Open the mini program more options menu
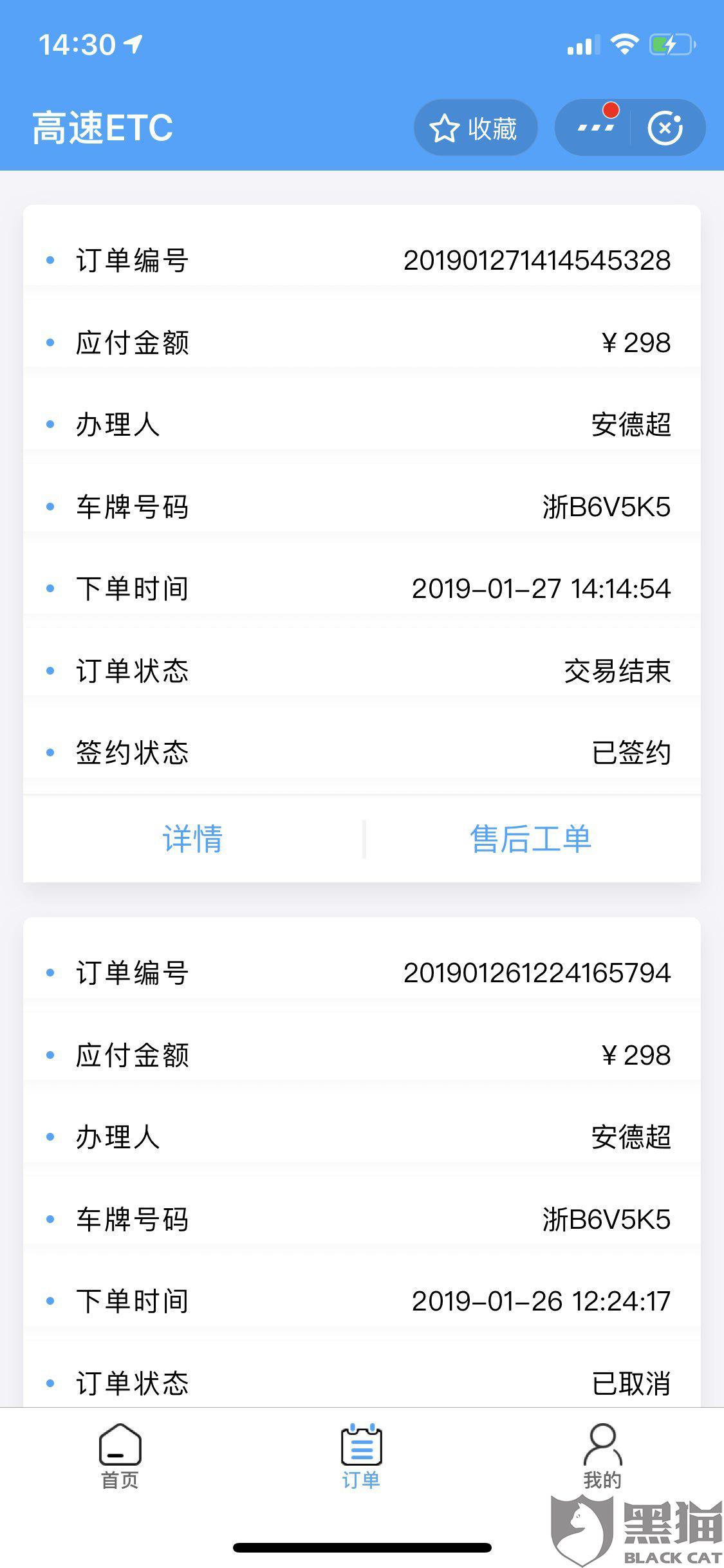 [x=595, y=128]
